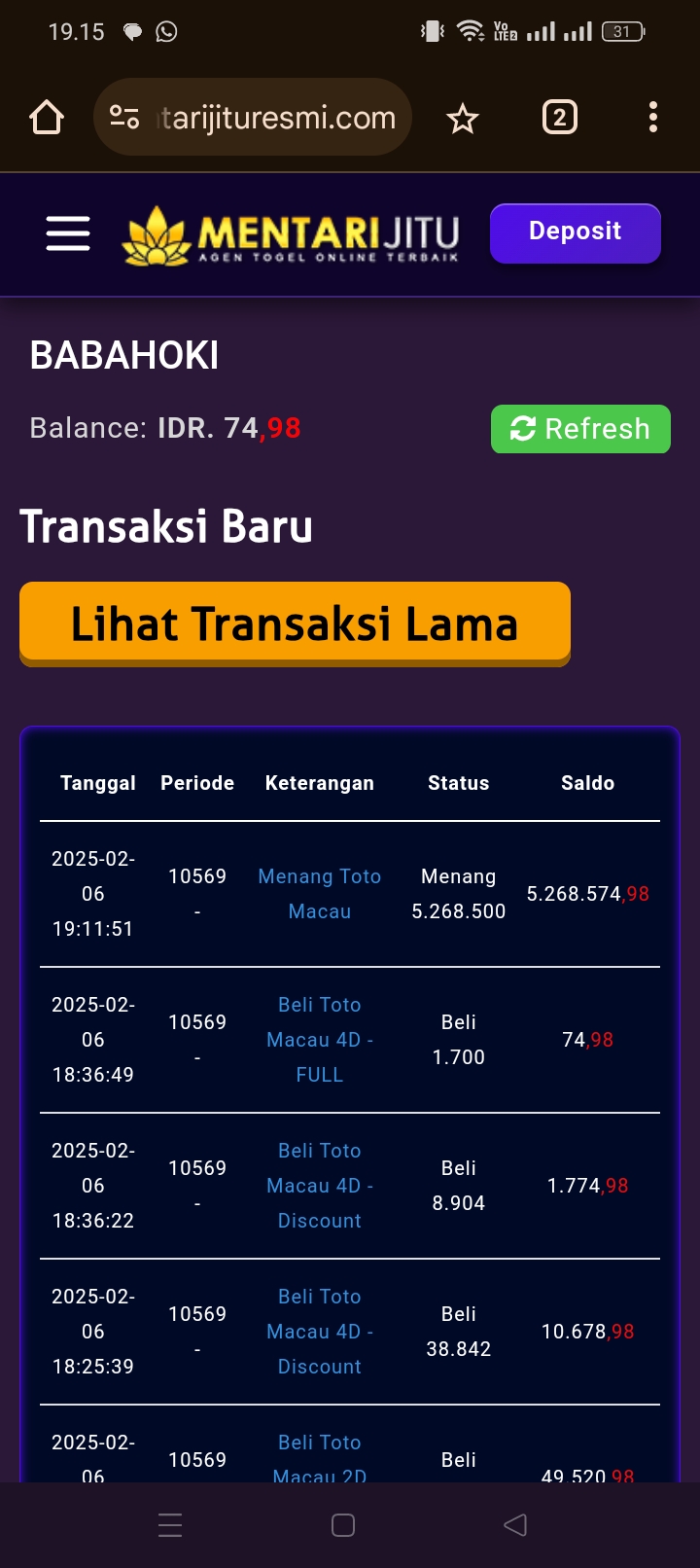The height and width of the screenshot is (1568, 700).
Task: Refresh the account balance
Action: point(580,429)
